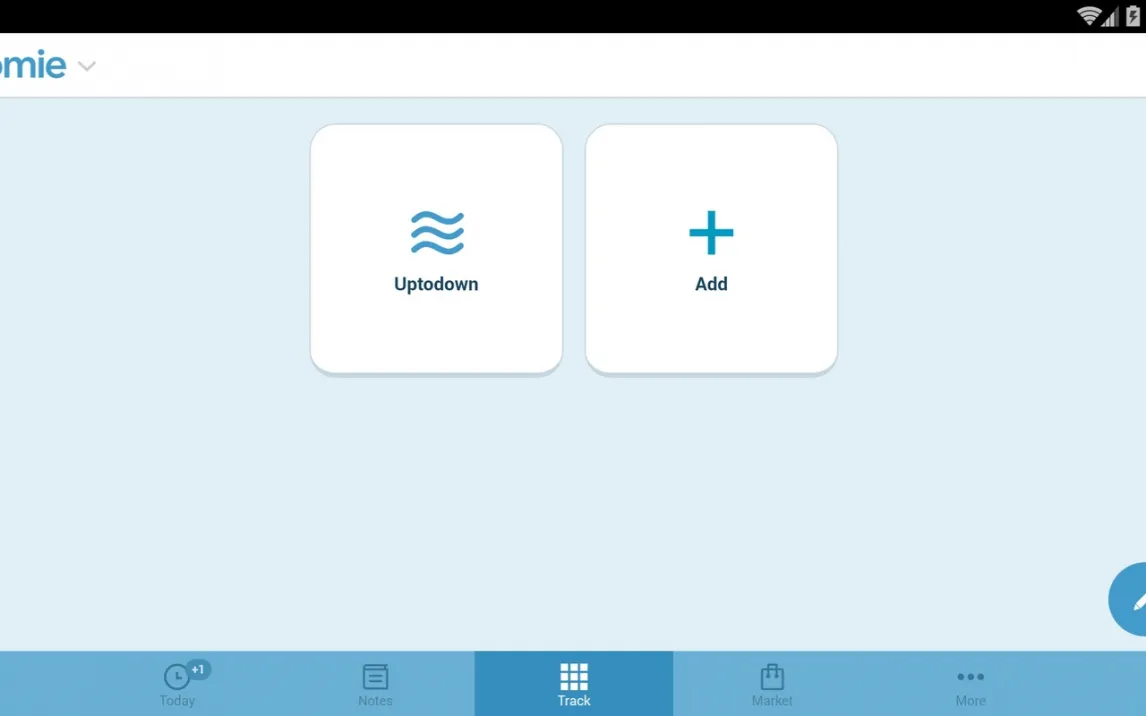Open the Uptodown tracker card

tap(436, 249)
